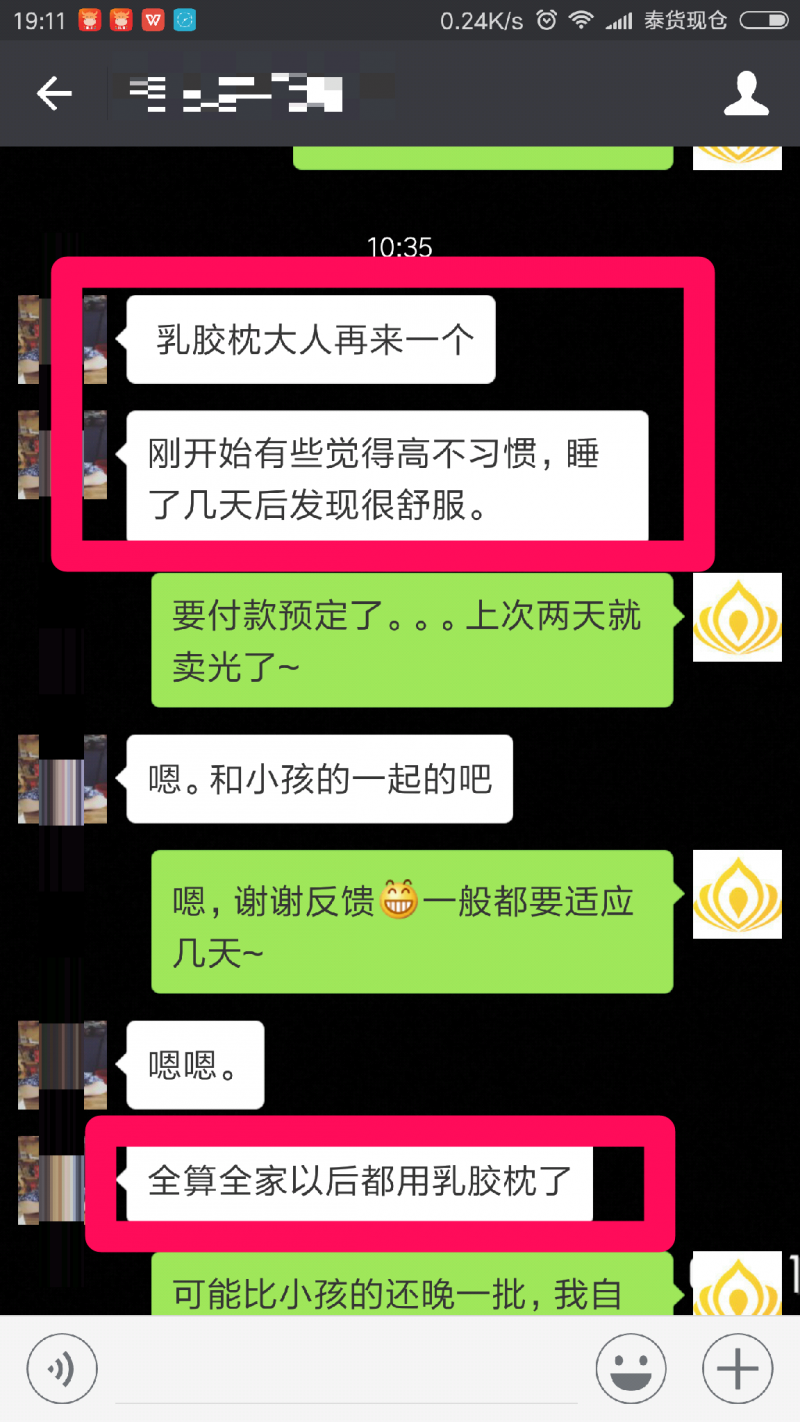Open avatar beside 乳胶枕大人再来一个 message
The image size is (800, 1422).
point(62,340)
